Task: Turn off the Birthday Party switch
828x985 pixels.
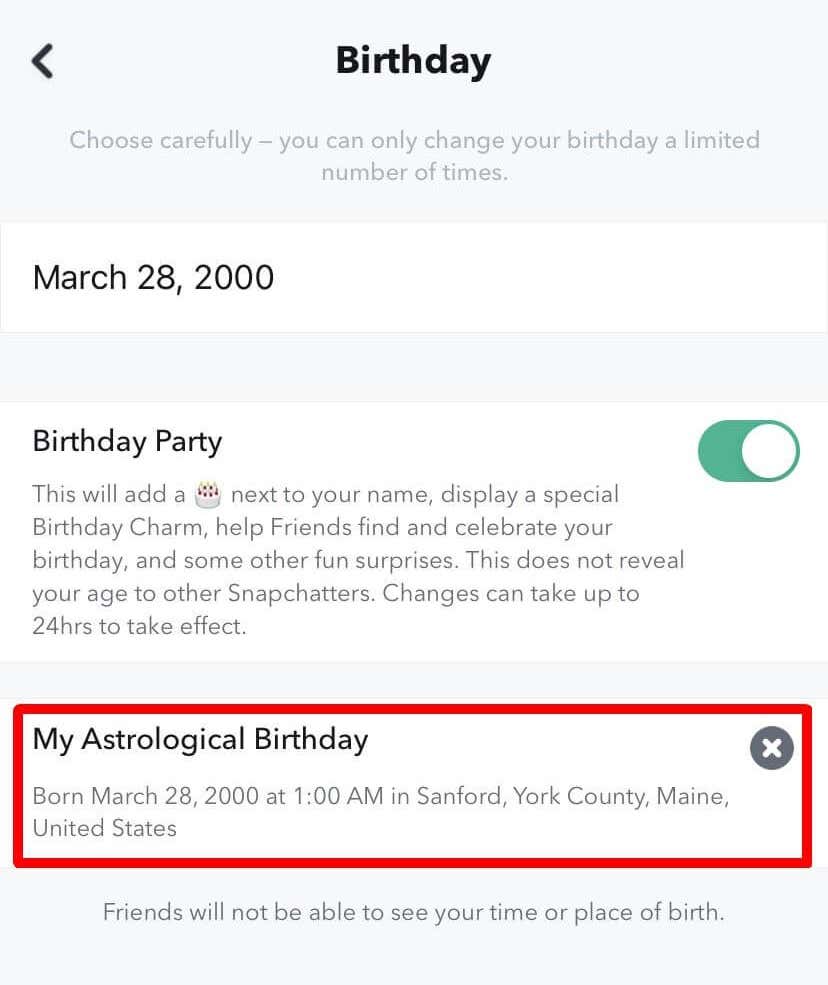Action: 748,451
